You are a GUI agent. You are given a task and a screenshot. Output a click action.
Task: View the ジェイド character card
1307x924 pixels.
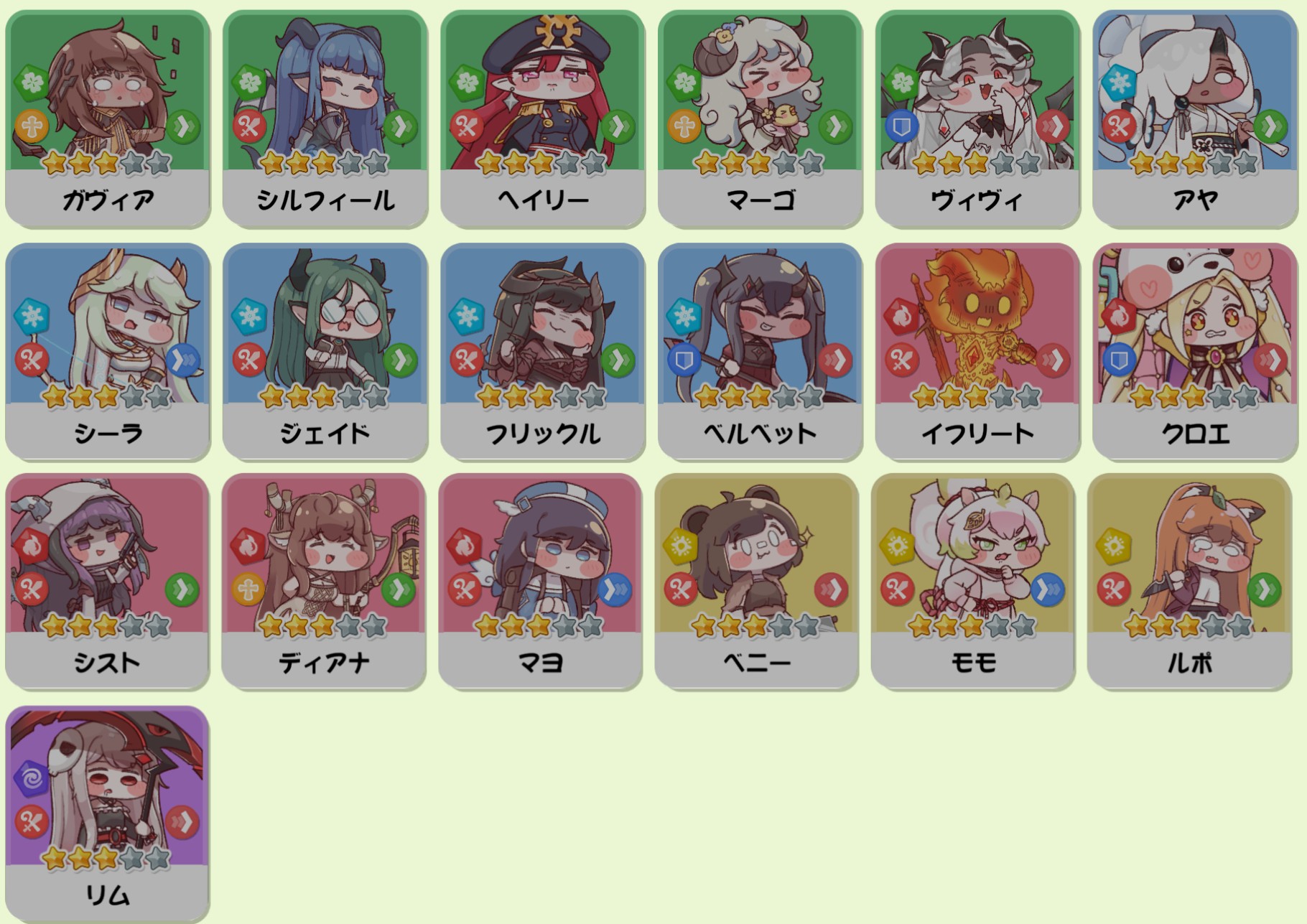[325, 352]
